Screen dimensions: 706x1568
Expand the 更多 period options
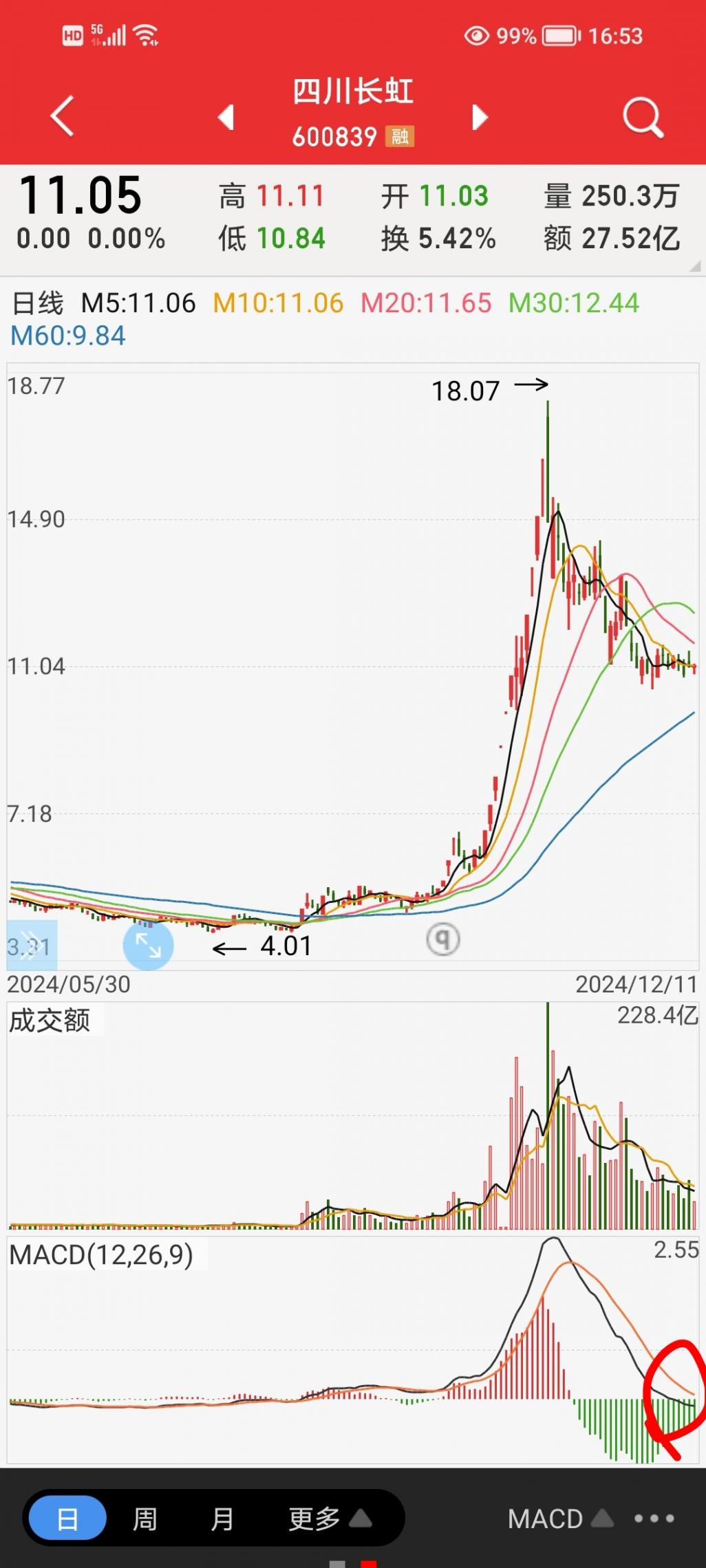click(x=330, y=1518)
